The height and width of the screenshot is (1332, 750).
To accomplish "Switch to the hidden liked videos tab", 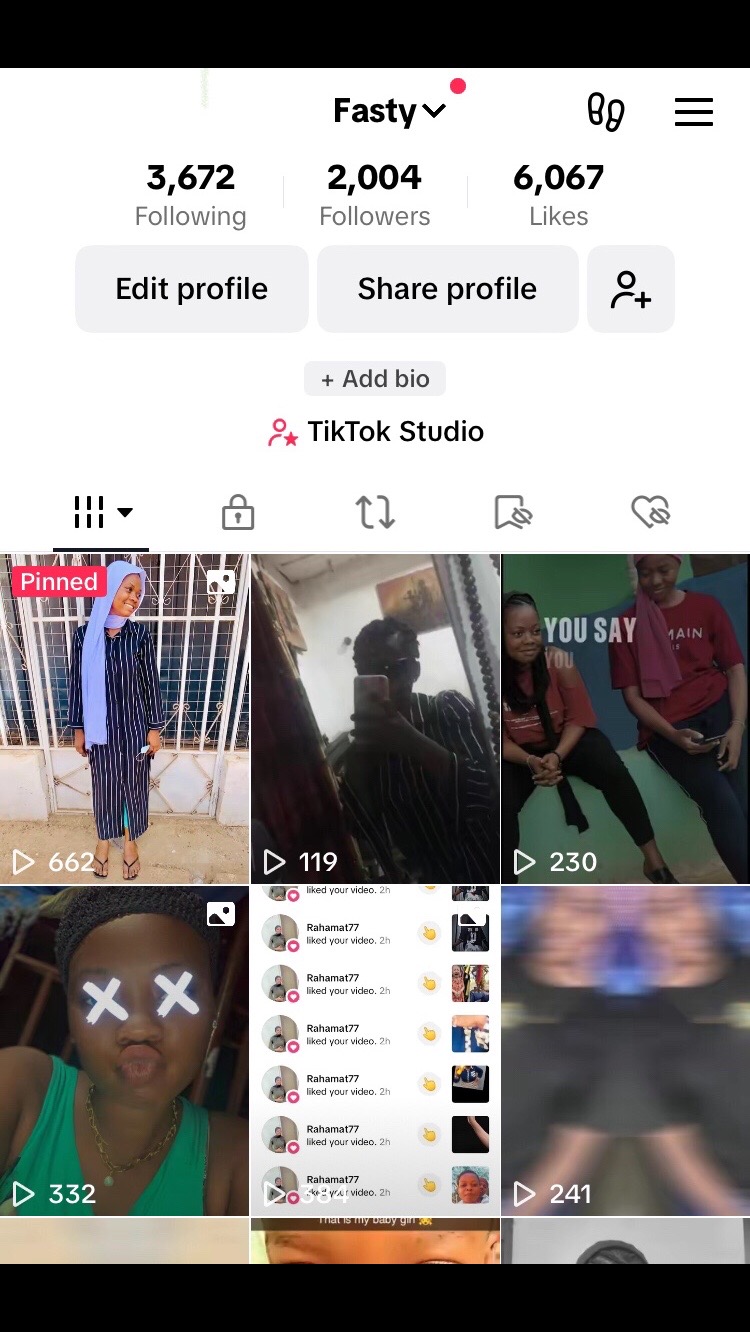I will (650, 513).
